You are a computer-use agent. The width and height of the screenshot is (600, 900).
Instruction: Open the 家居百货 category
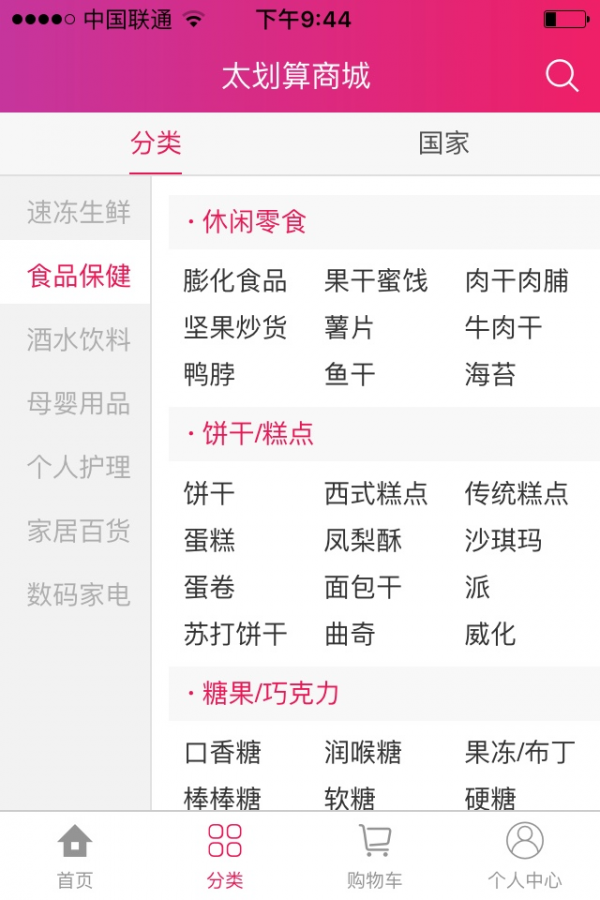click(x=78, y=531)
